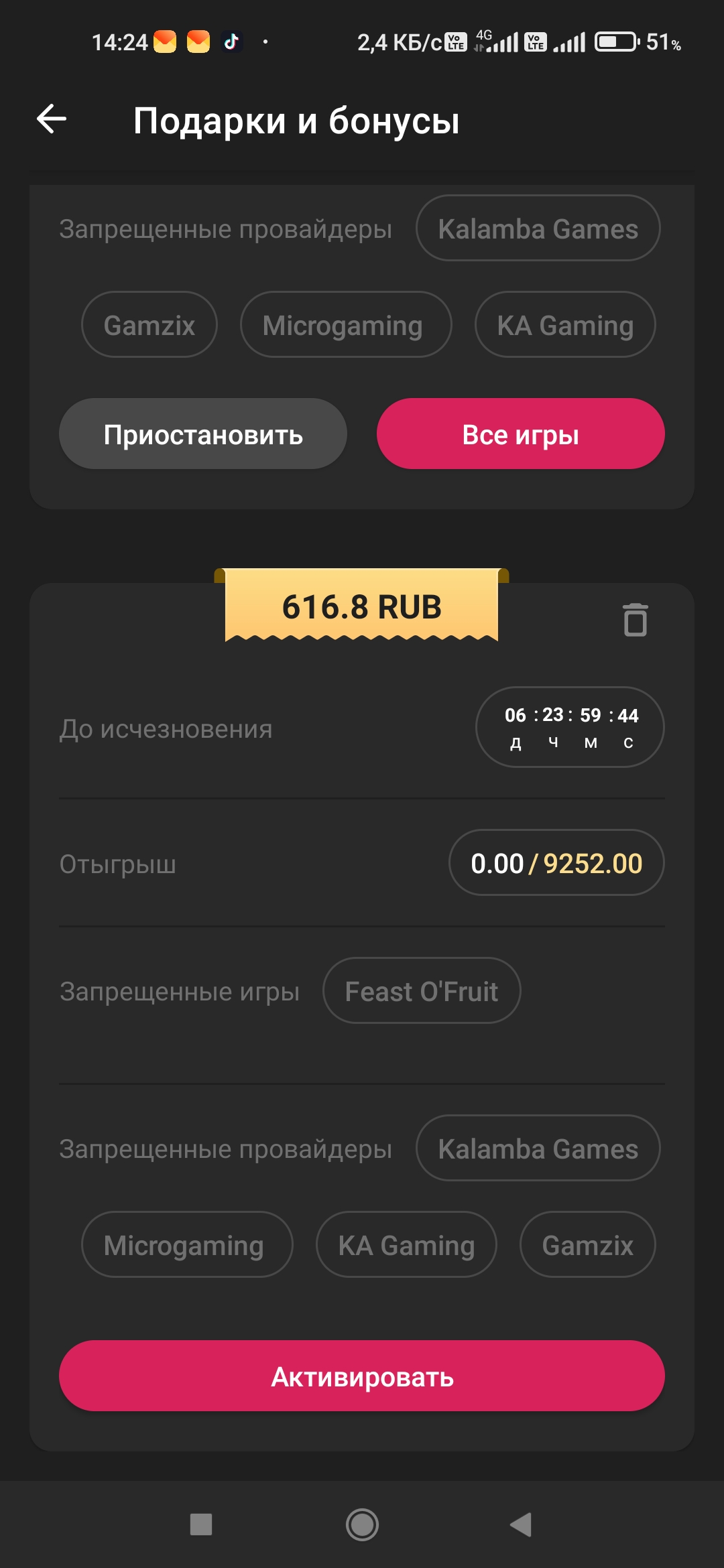This screenshot has width=724, height=1568.
Task: Open the TikTok notification icon in status bar
Action: (231, 42)
